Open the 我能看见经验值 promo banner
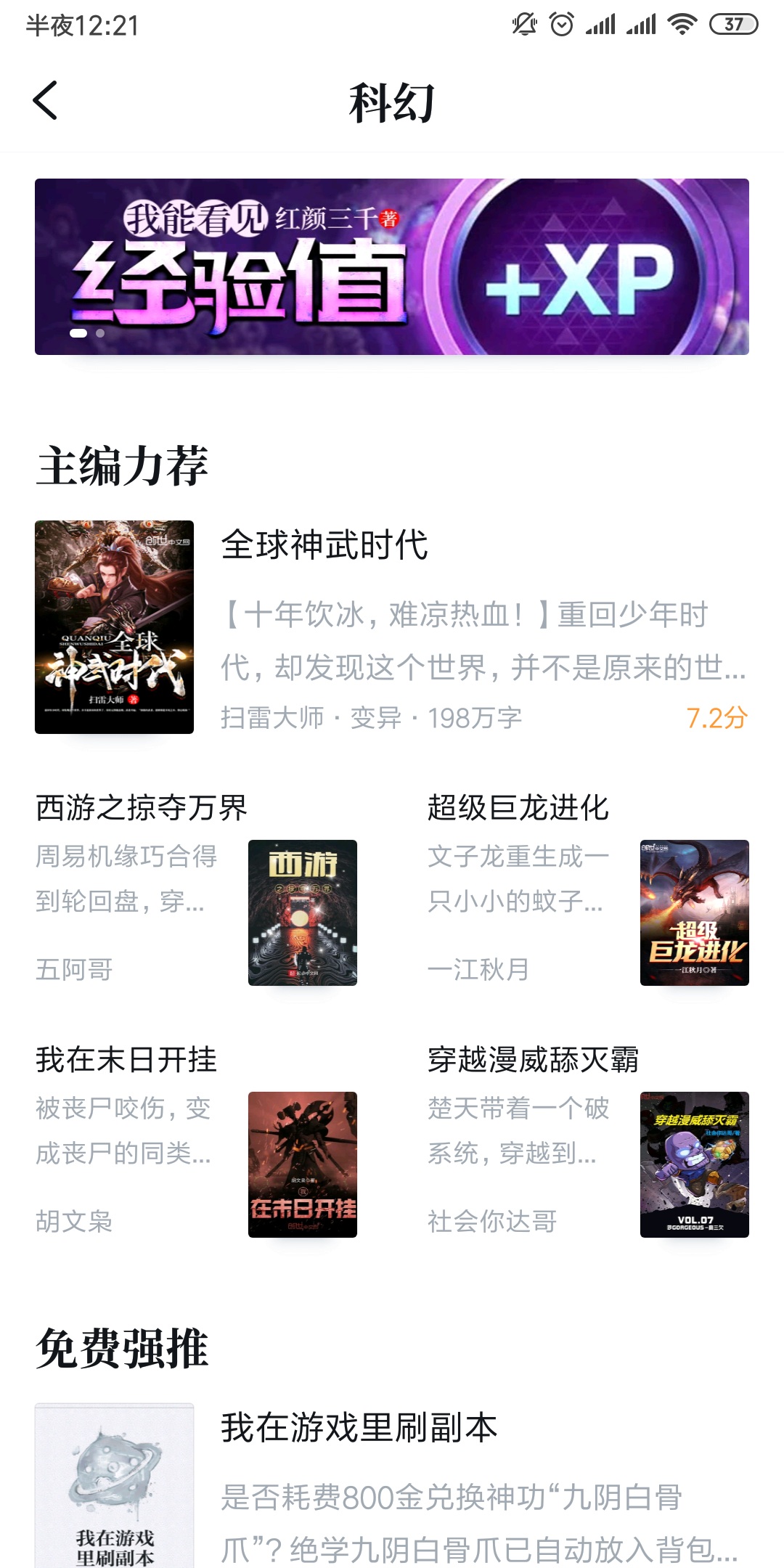This screenshot has height=1568, width=784. (392, 266)
